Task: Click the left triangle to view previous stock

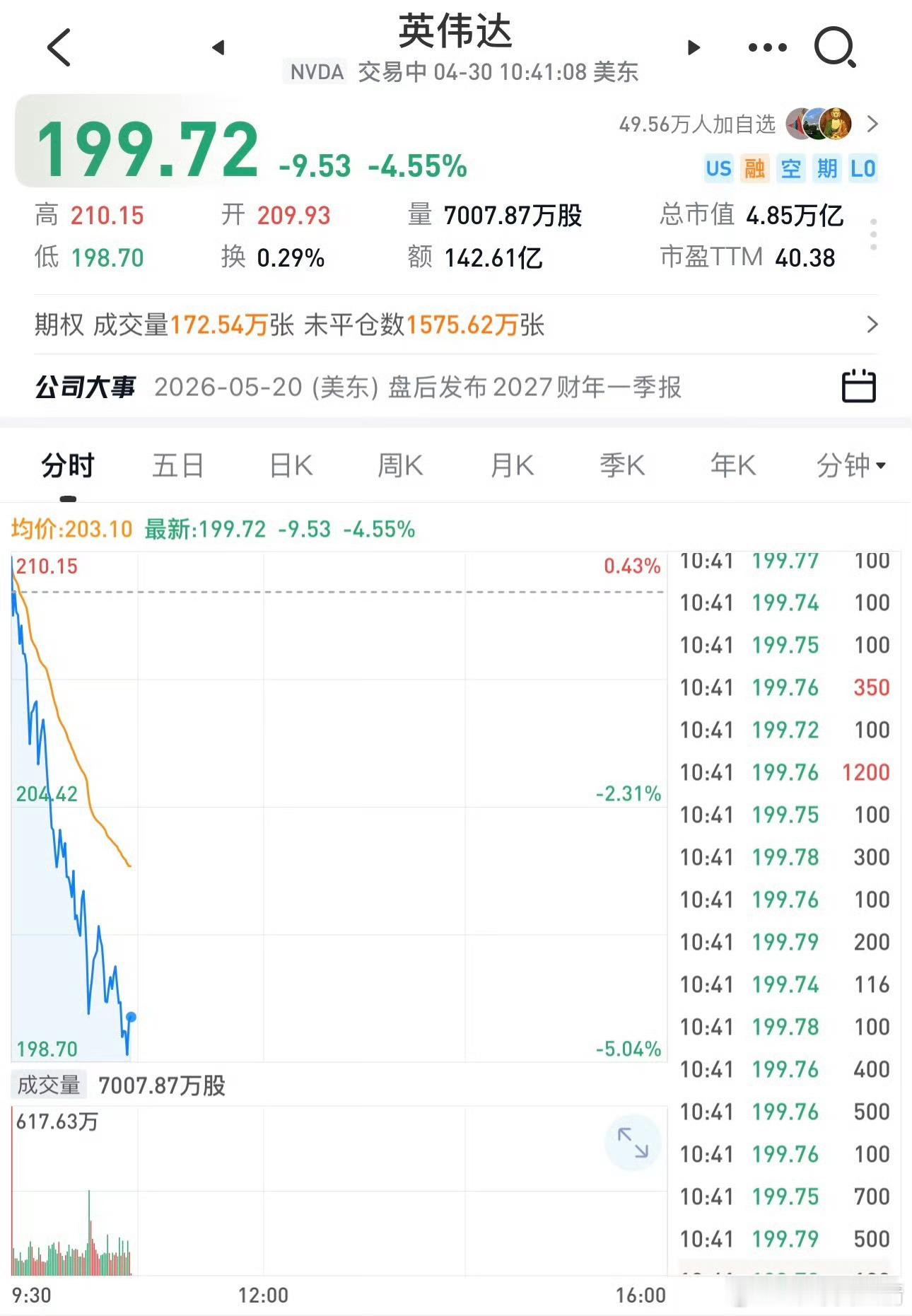Action: pyautogui.click(x=219, y=47)
